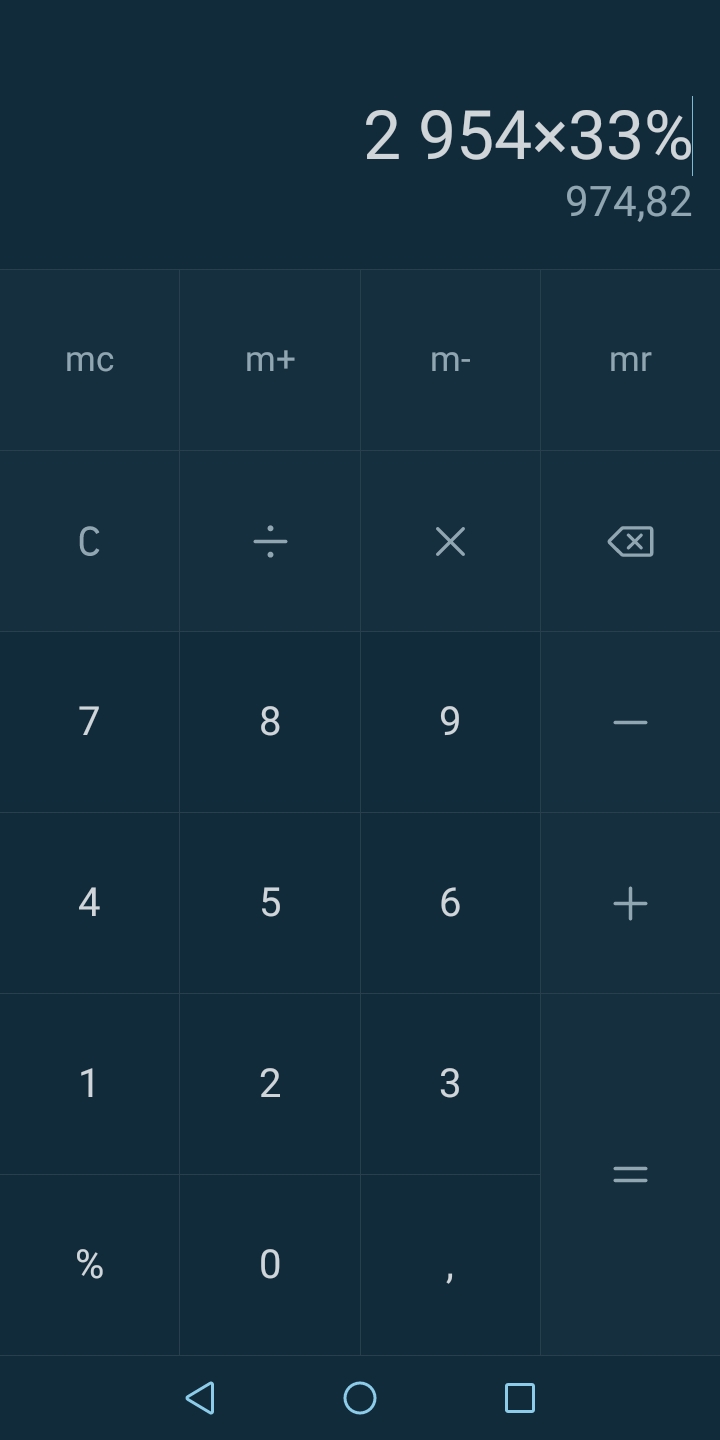Screen dimensions: 720x1440
Task: Insert the multiplication operator
Action: coord(450,541)
